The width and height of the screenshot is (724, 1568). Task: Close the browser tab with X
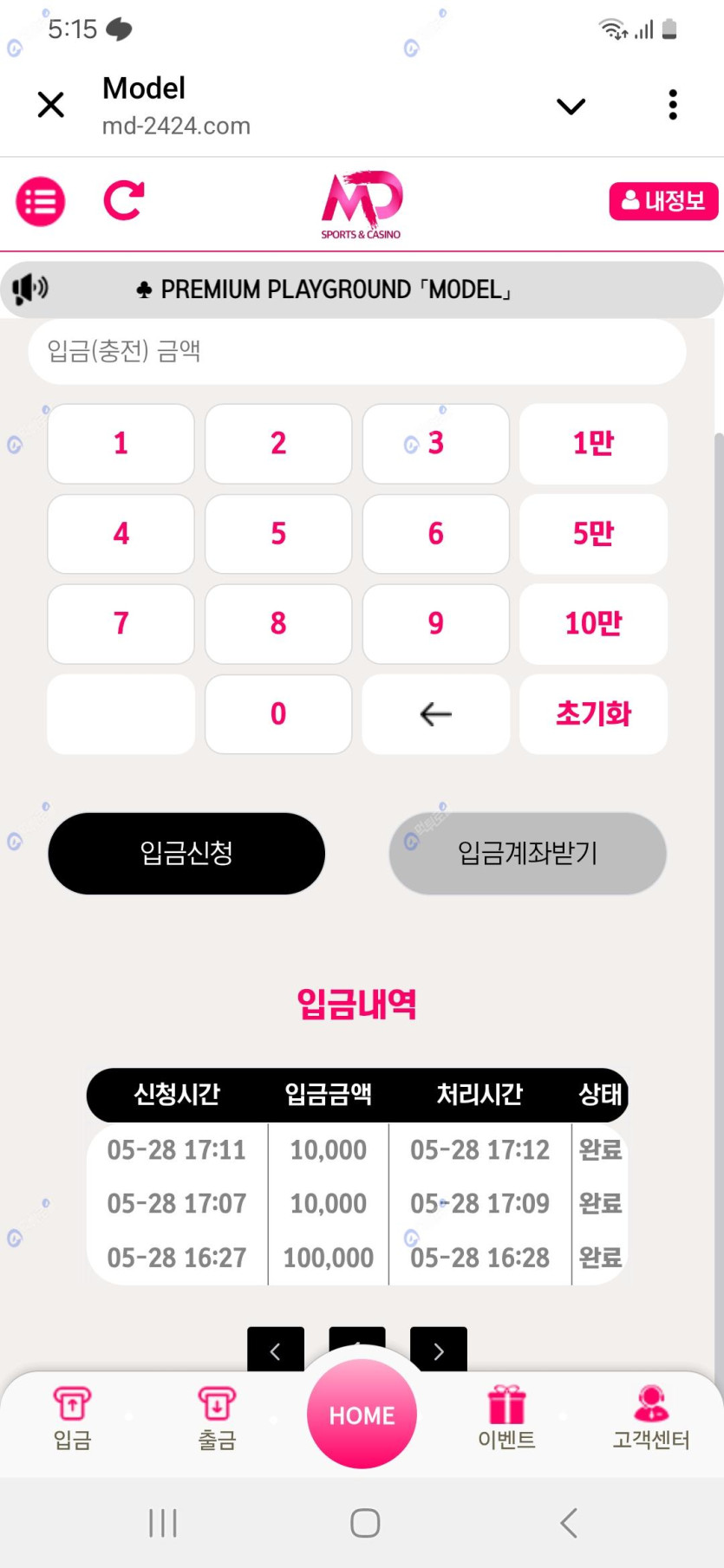pyautogui.click(x=51, y=105)
